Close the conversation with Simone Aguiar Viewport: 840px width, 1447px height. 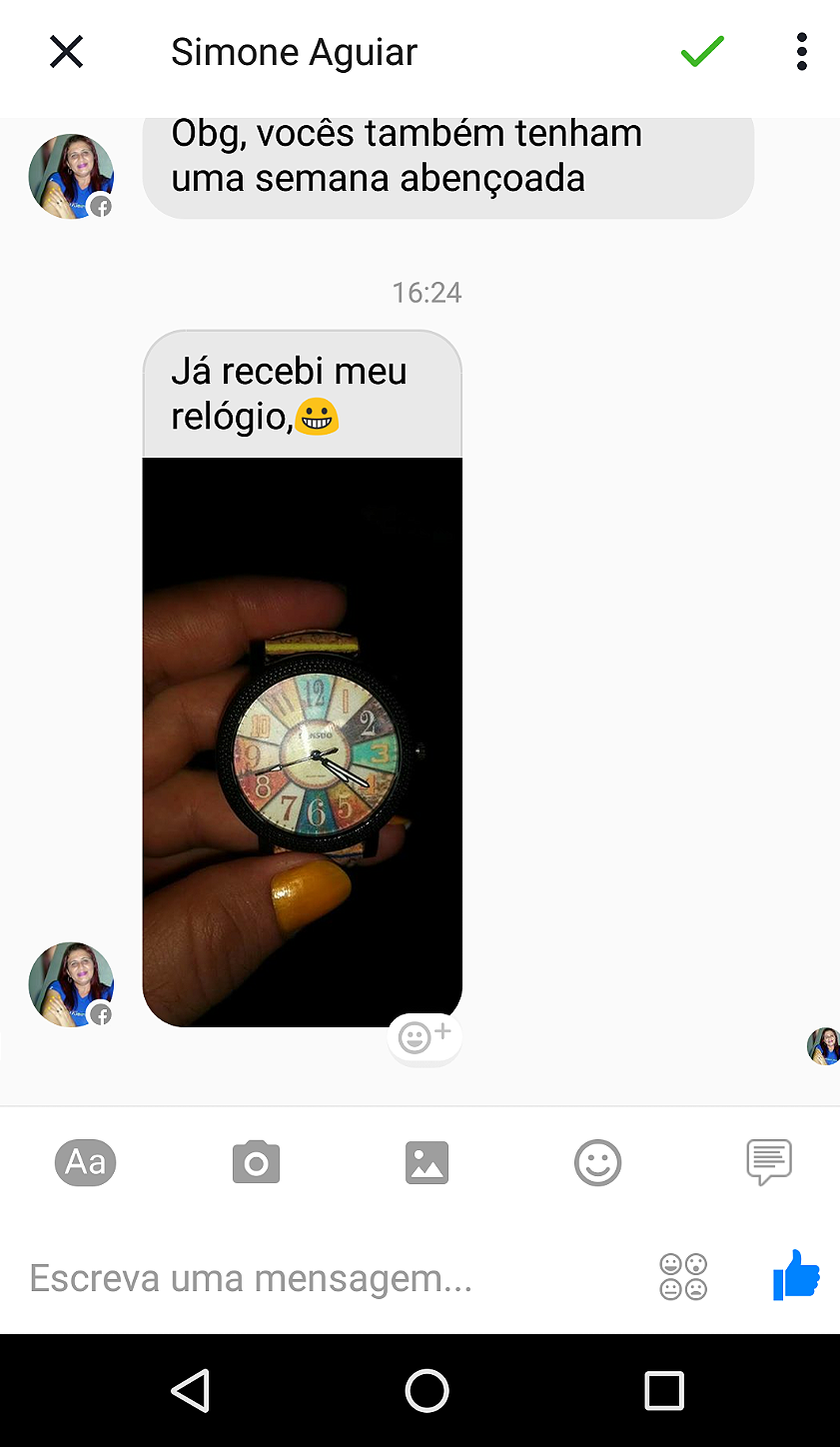(66, 52)
